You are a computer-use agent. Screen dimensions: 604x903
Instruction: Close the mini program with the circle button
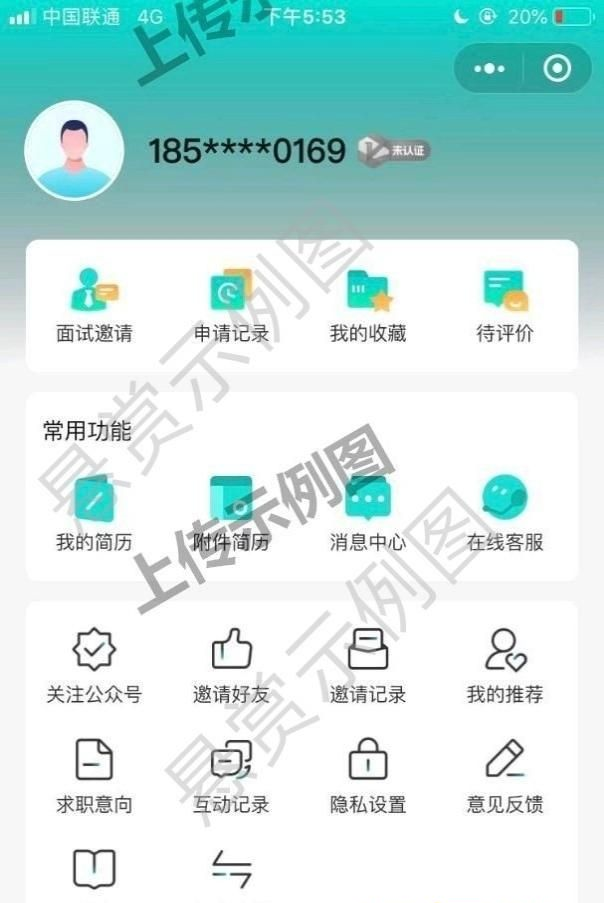tap(557, 69)
